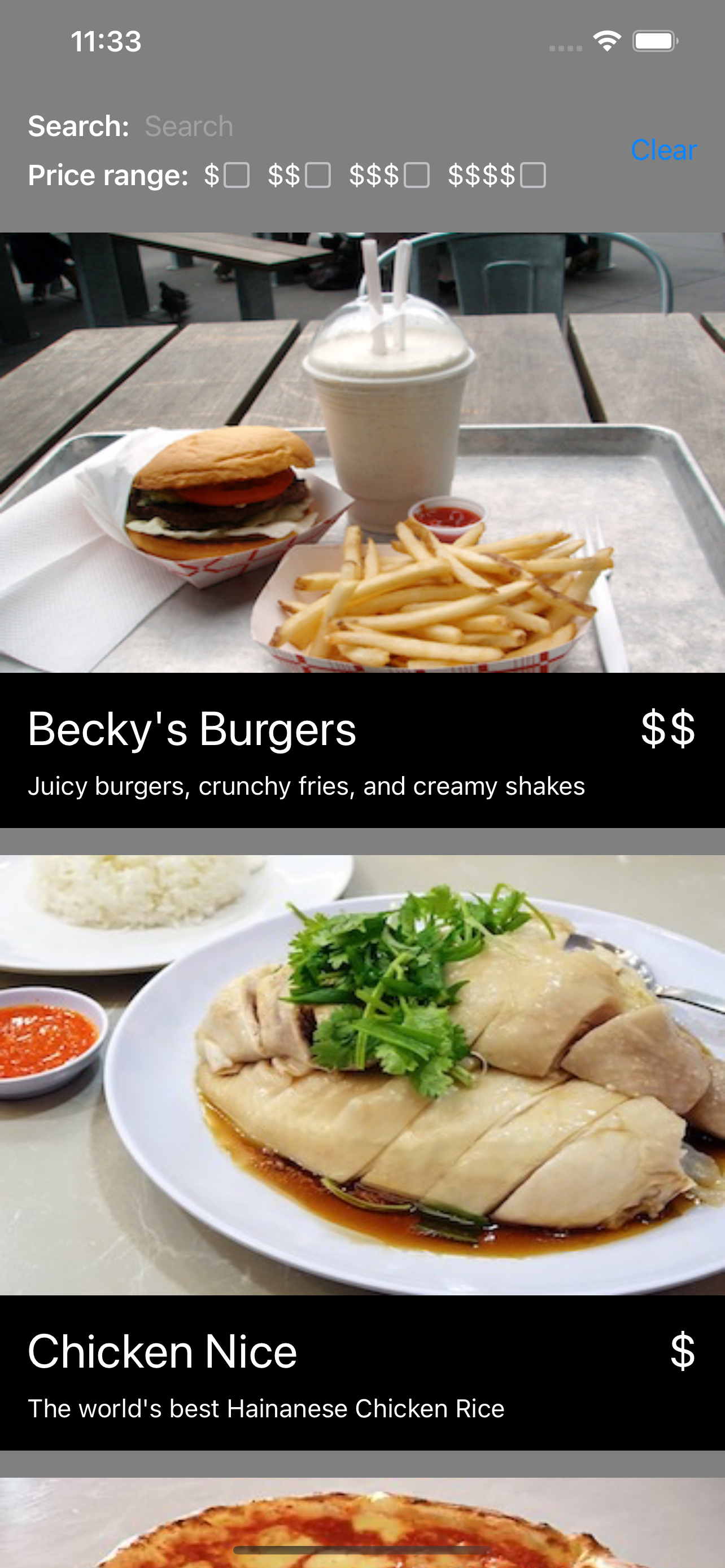Enable the $$$ price filter

pyautogui.click(x=416, y=176)
